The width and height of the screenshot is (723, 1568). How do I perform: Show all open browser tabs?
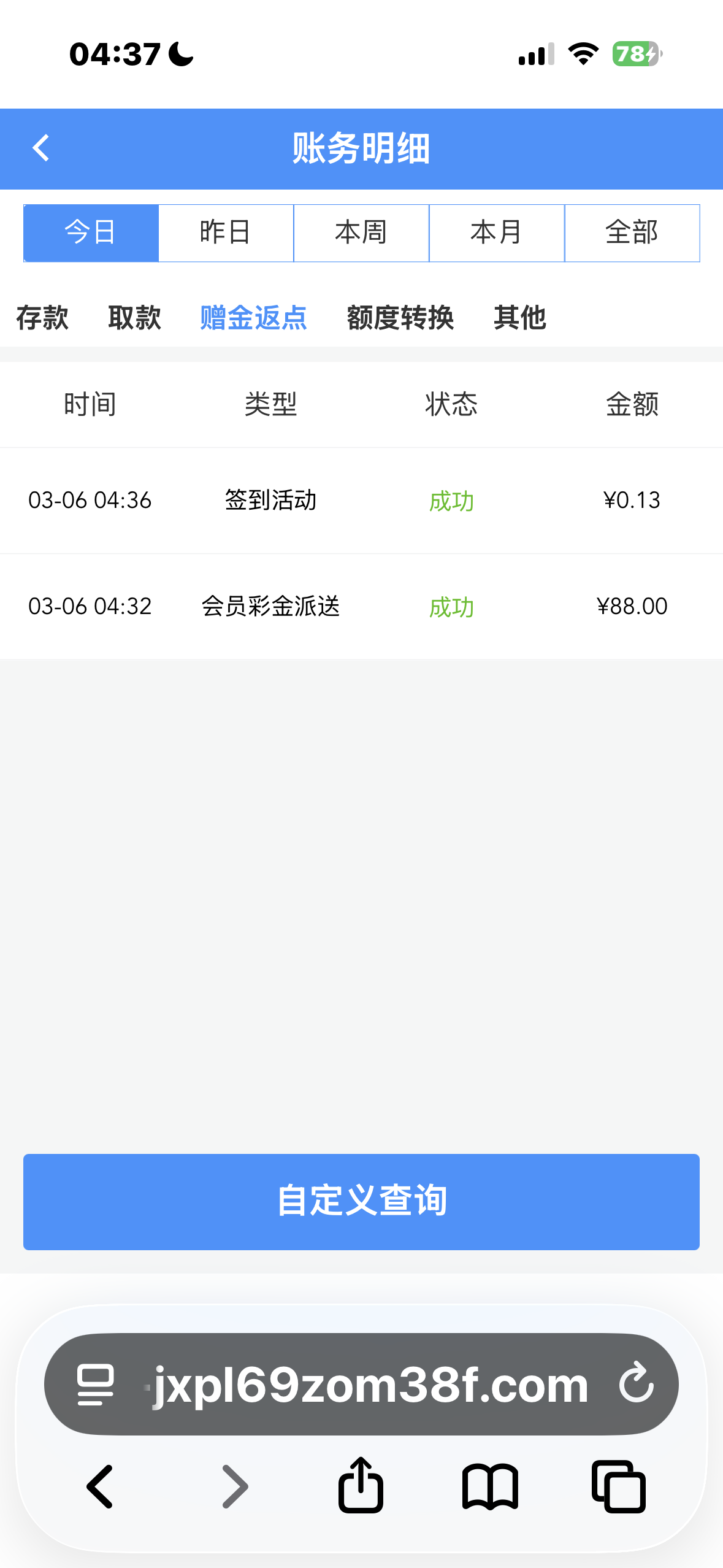coord(618,1486)
